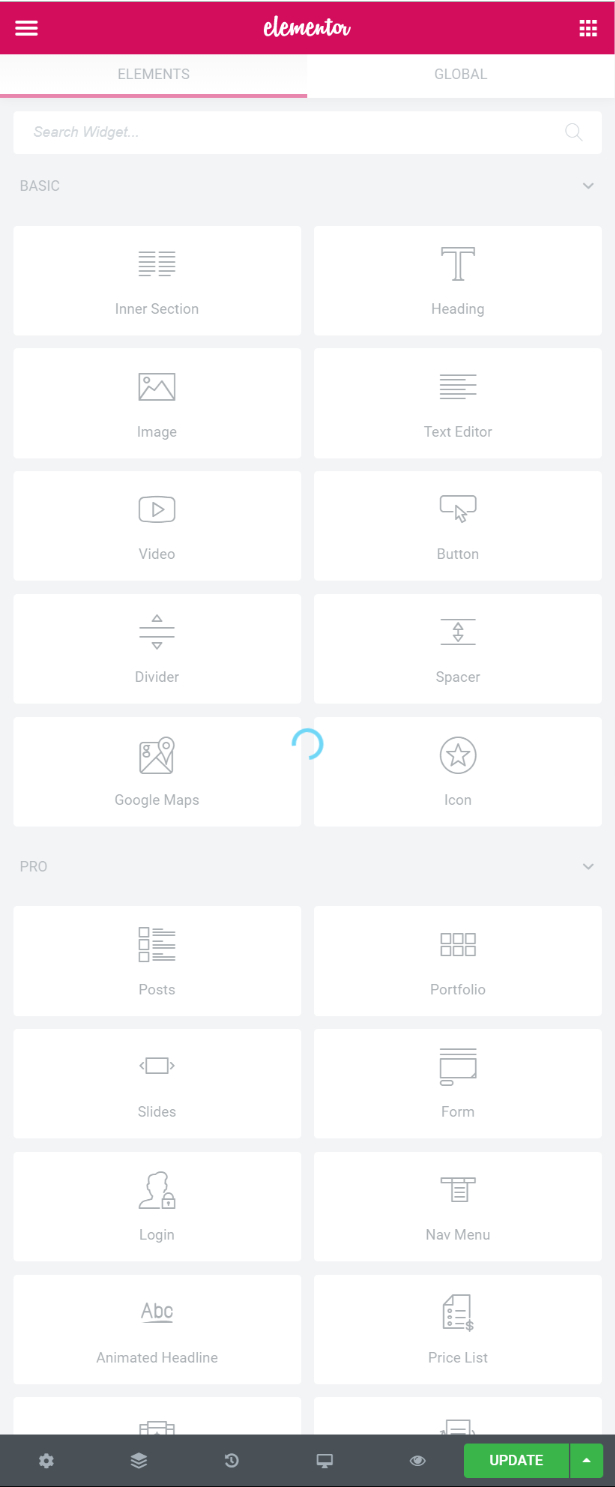Select the Google Maps widget
The width and height of the screenshot is (615, 1487).
(x=157, y=772)
